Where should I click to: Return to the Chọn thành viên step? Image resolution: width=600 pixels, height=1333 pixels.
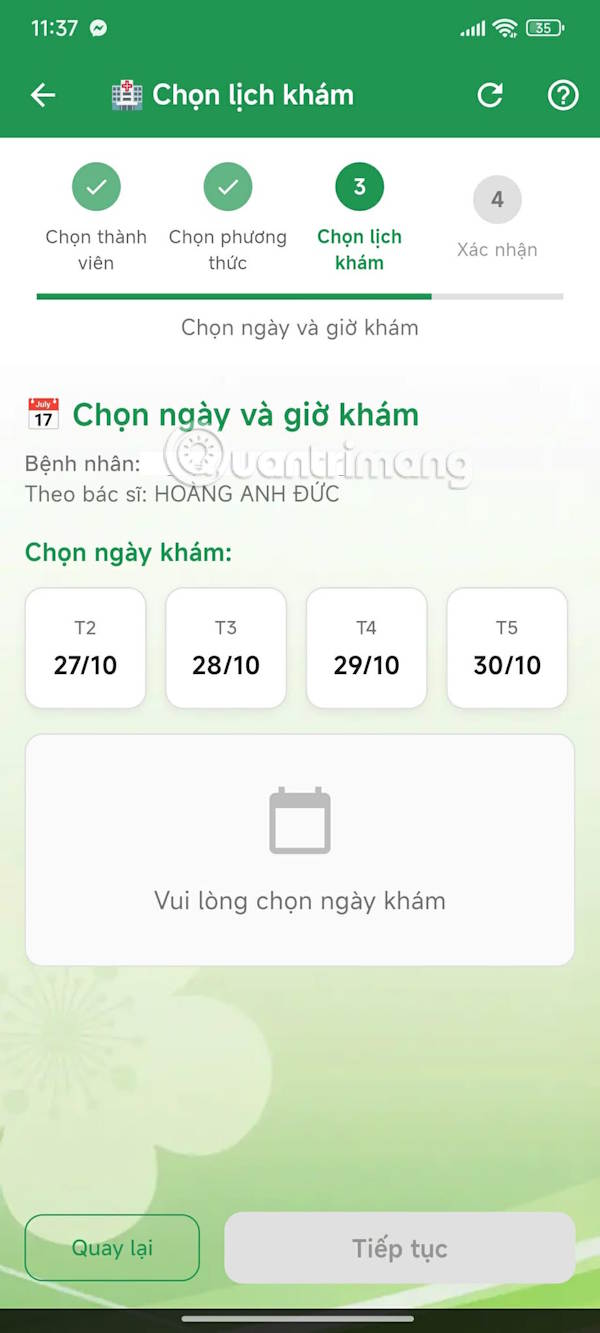point(96,187)
